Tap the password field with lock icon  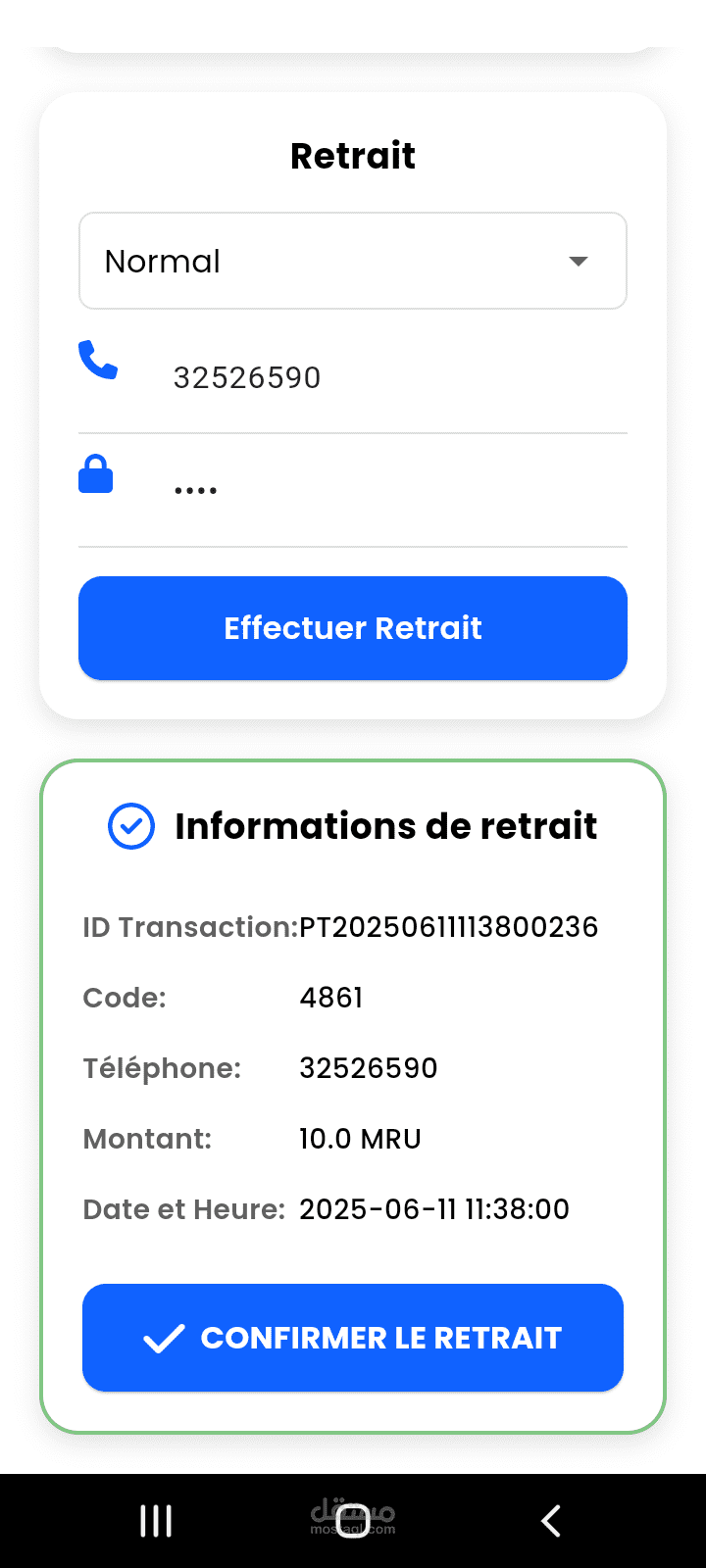[x=353, y=490]
